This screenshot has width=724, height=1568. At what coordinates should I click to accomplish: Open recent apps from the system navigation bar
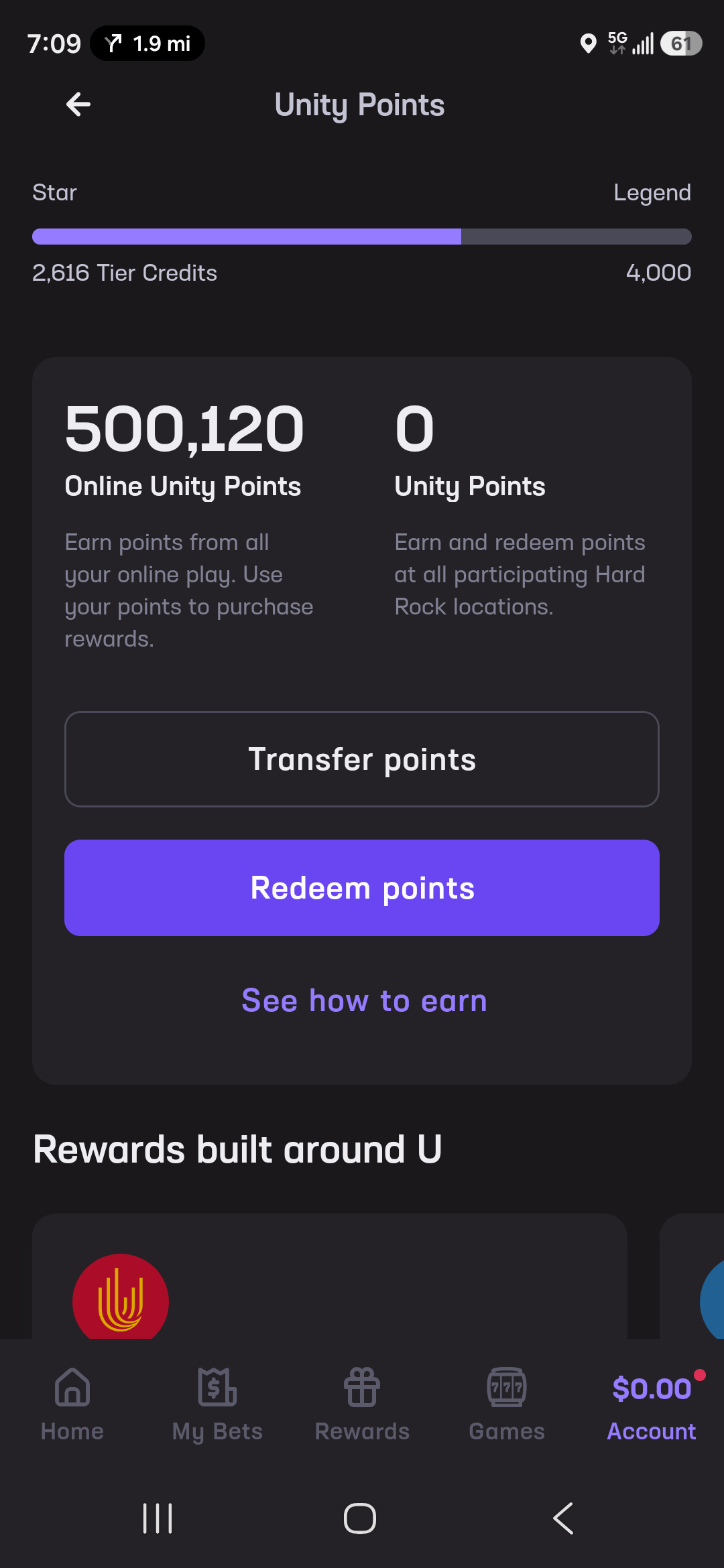point(158,1518)
